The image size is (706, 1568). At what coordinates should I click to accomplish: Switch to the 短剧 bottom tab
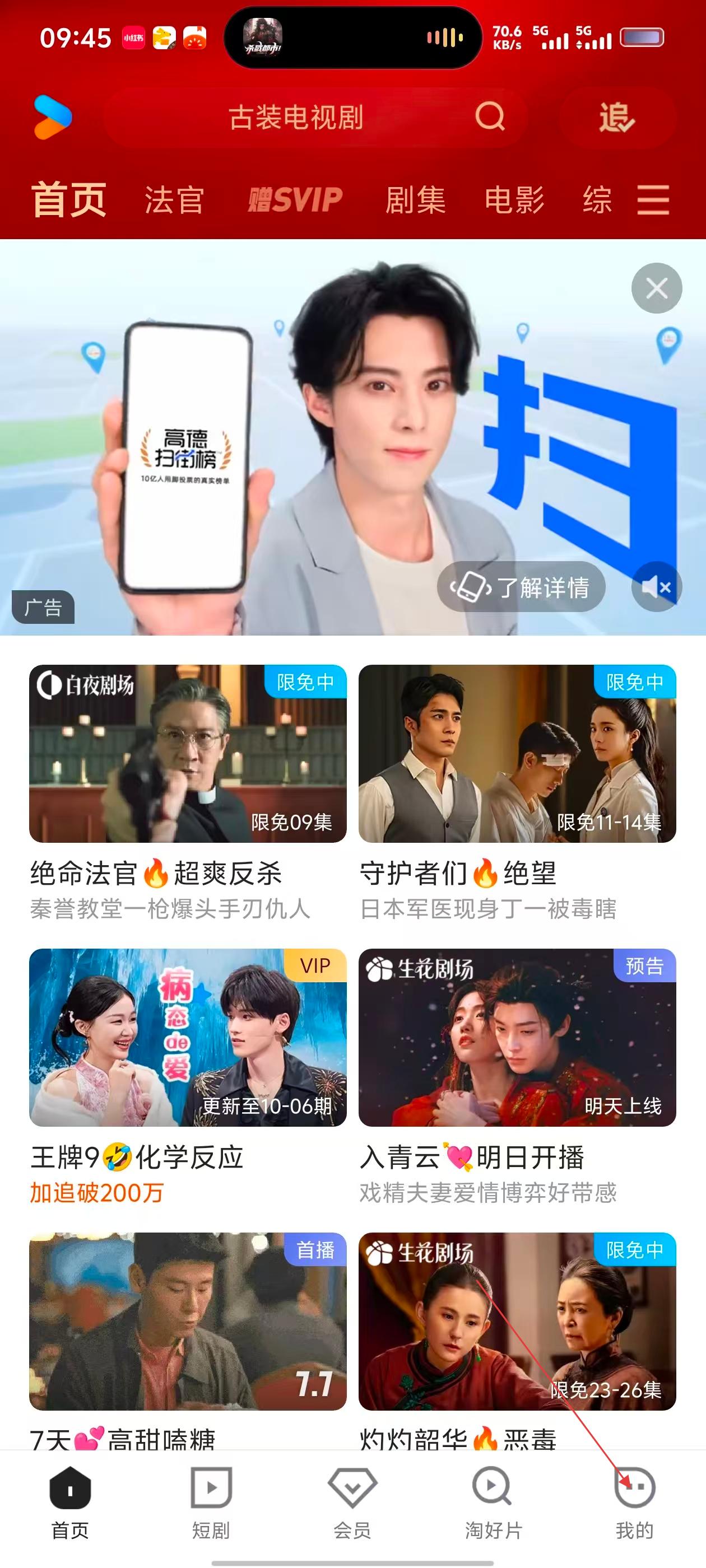click(211, 1502)
